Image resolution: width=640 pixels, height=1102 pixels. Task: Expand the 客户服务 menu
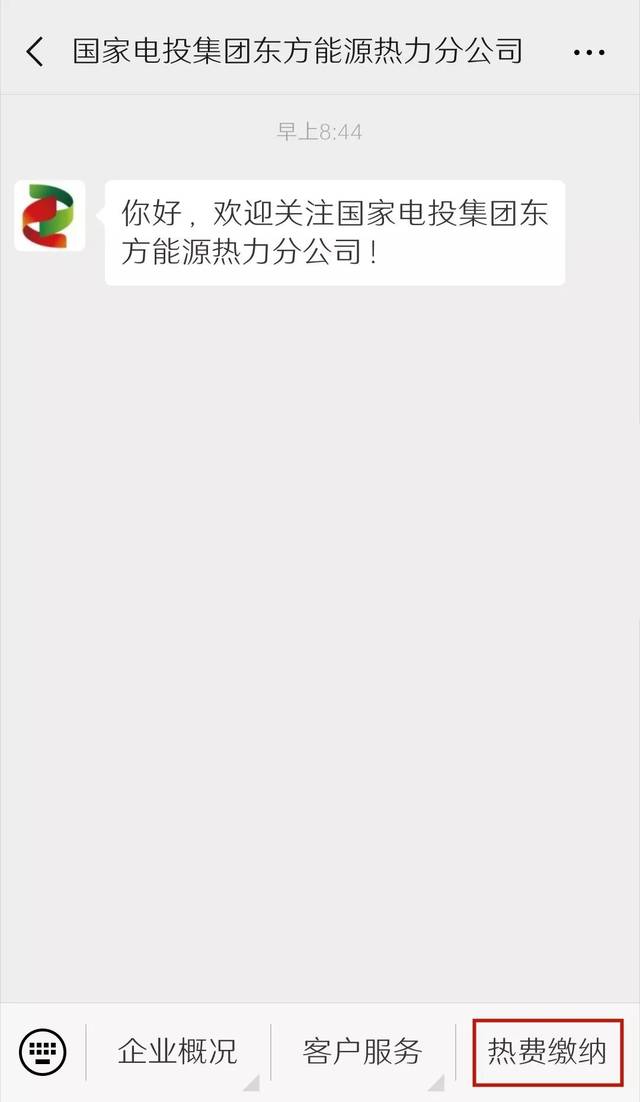coord(363,1052)
